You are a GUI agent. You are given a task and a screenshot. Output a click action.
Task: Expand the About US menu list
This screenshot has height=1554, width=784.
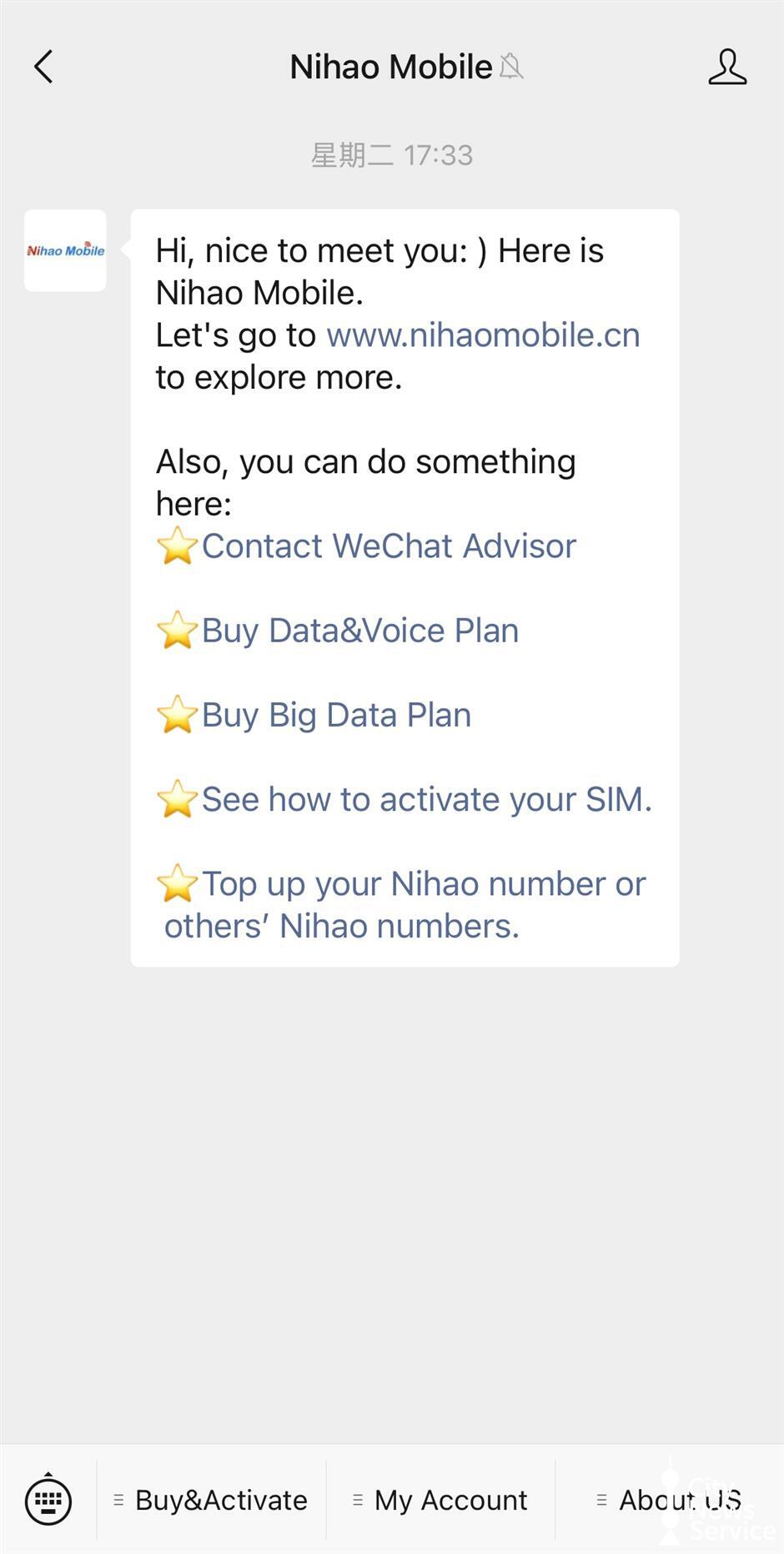(602, 1499)
